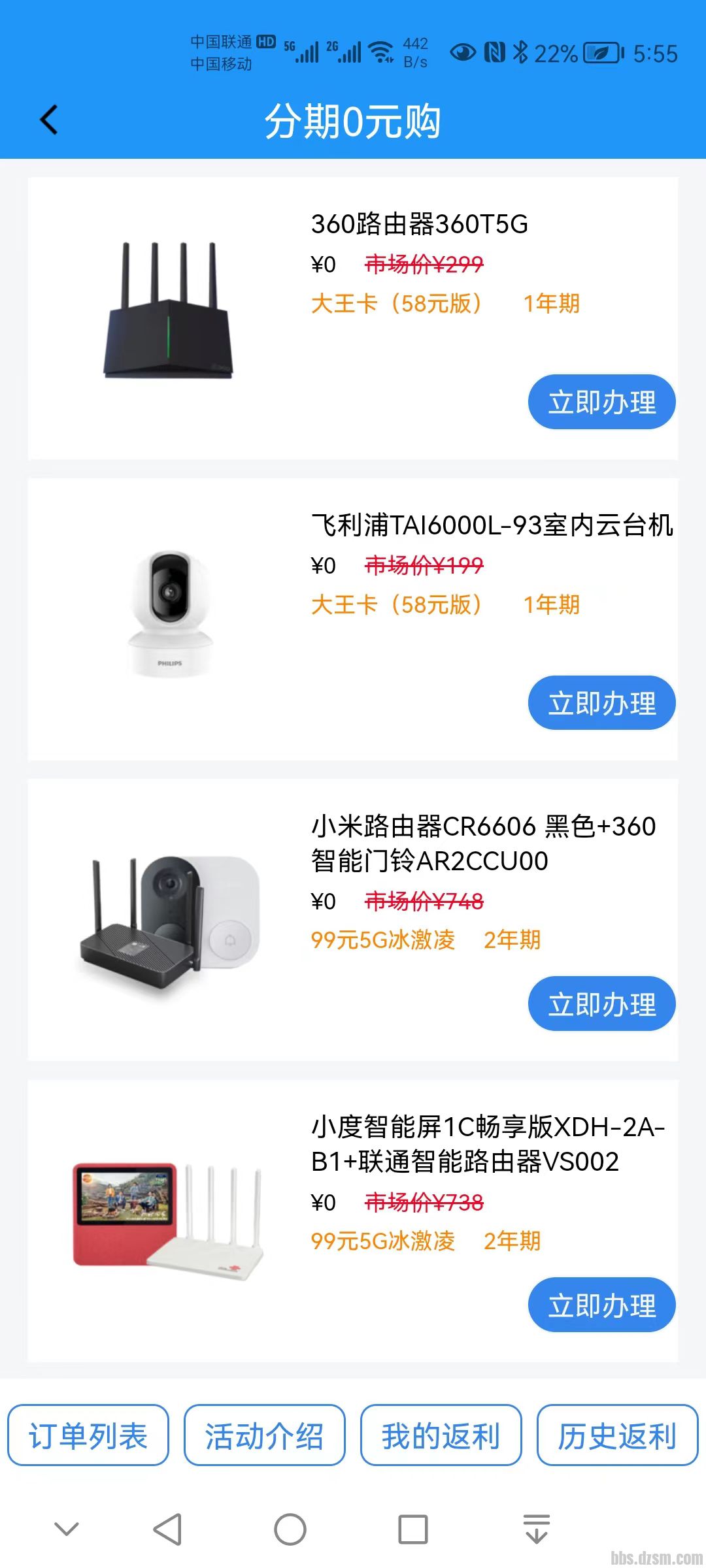Tap 立即办理 for 小米路由器CR6606 bundle

tap(602, 1004)
